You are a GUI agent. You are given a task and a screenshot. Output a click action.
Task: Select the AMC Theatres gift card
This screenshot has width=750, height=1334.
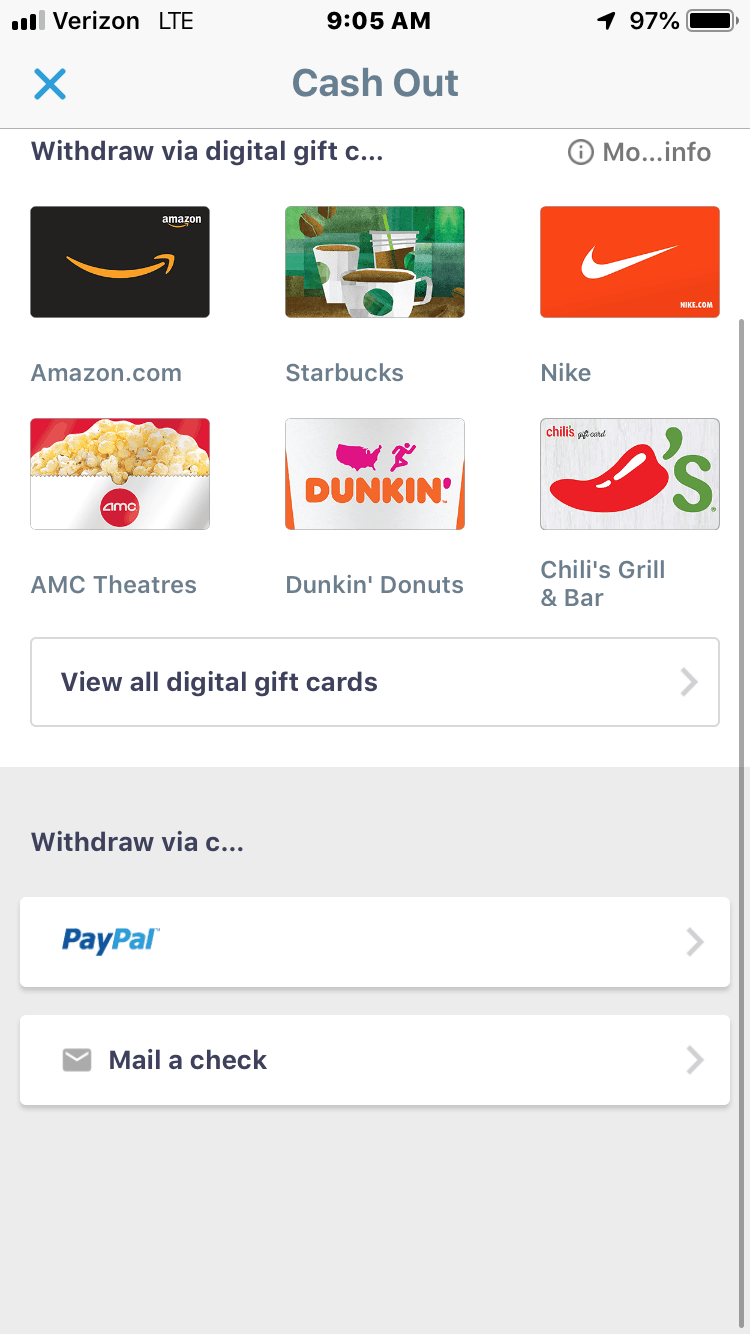coord(120,474)
